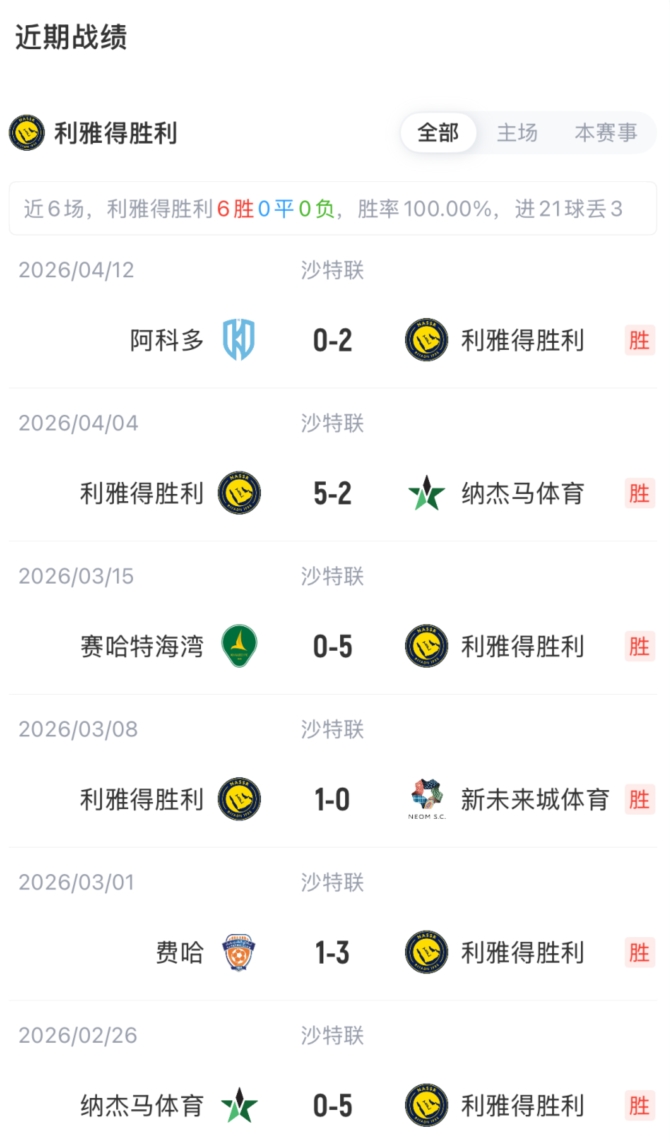Open the 2026/02/26 match against 纳杰马体育
The image size is (670, 1143).
click(x=332, y=1105)
